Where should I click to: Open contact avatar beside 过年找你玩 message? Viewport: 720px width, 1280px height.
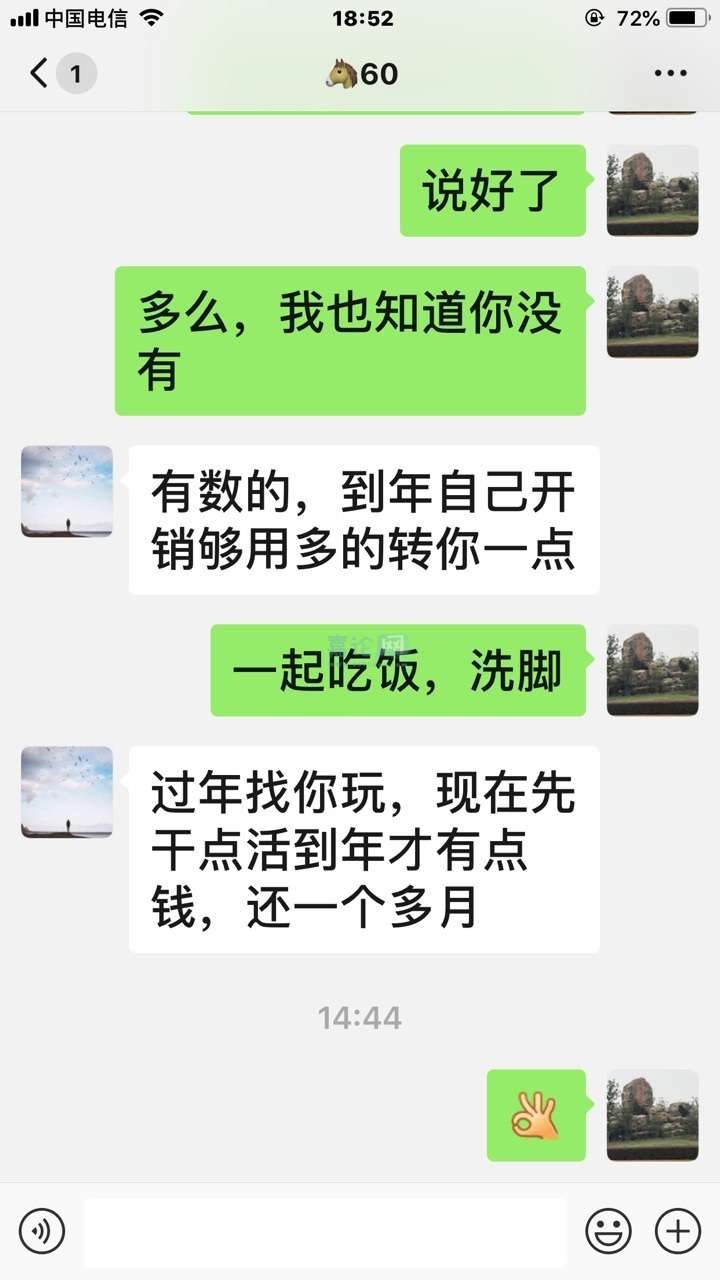67,791
